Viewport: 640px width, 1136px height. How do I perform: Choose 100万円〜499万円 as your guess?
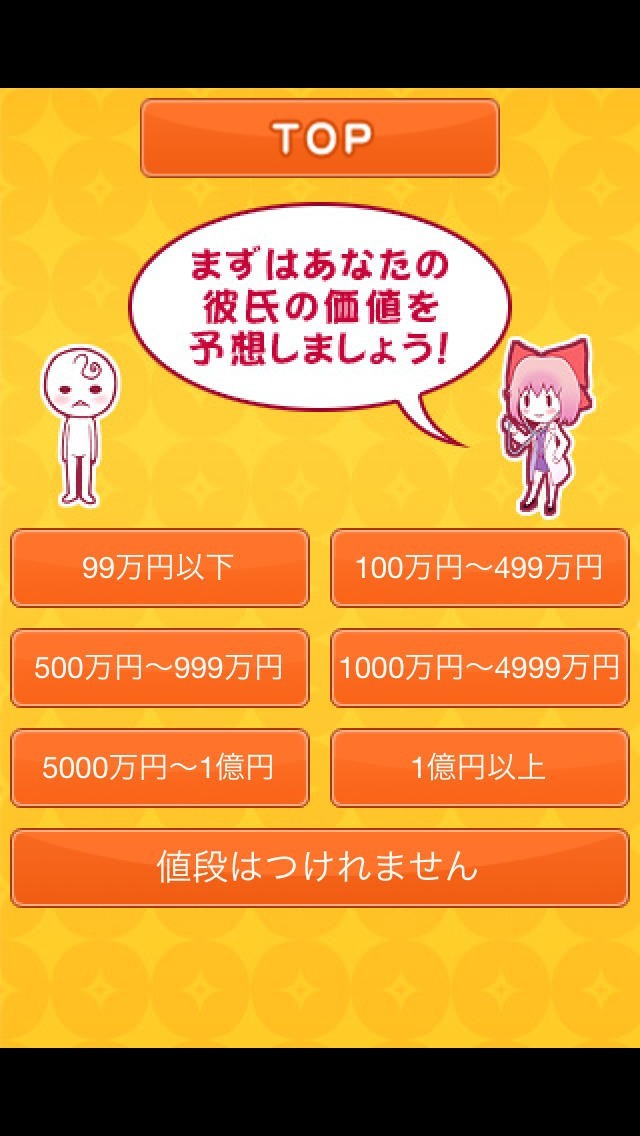click(479, 568)
